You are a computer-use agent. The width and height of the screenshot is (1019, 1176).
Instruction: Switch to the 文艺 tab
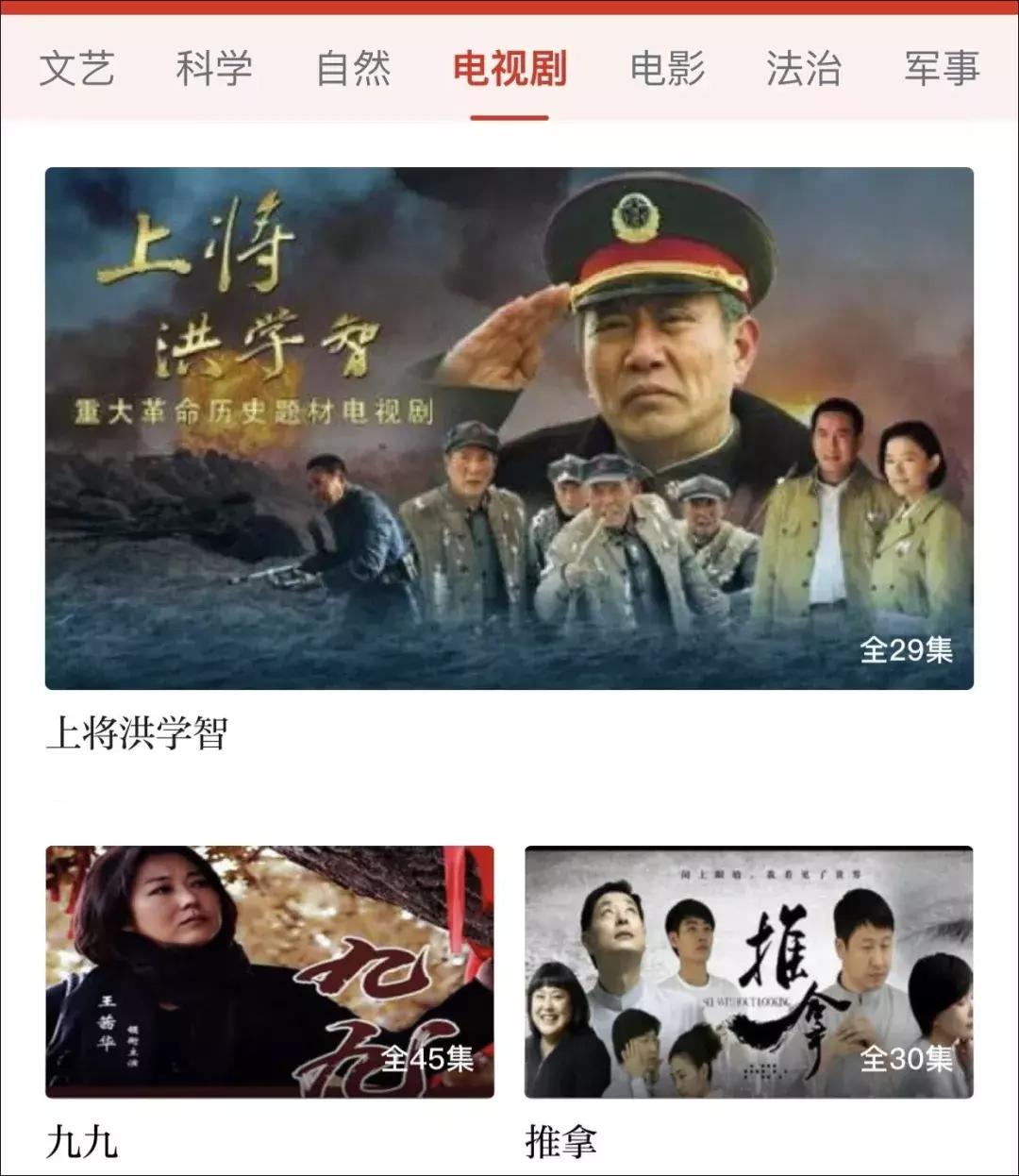click(x=76, y=69)
